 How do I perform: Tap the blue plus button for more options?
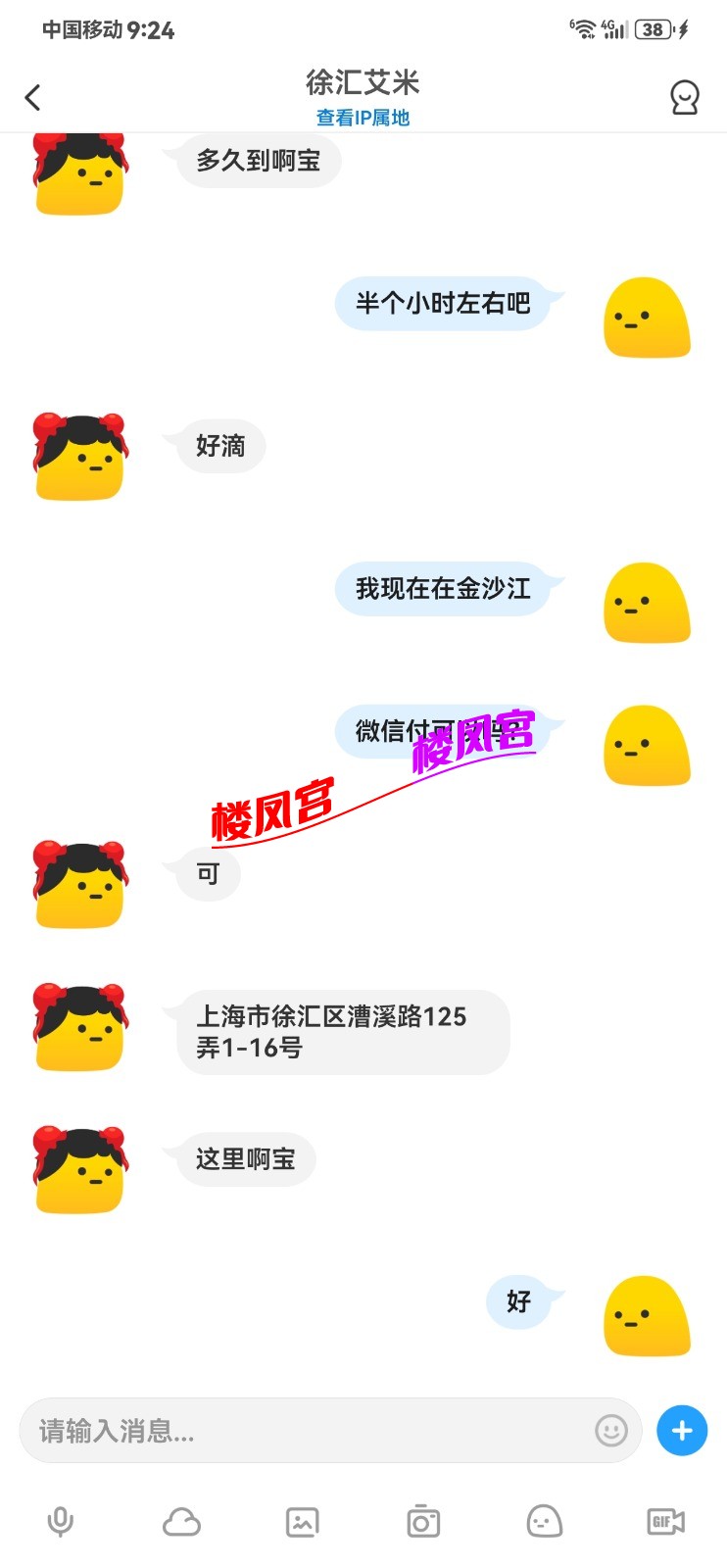click(x=681, y=1431)
